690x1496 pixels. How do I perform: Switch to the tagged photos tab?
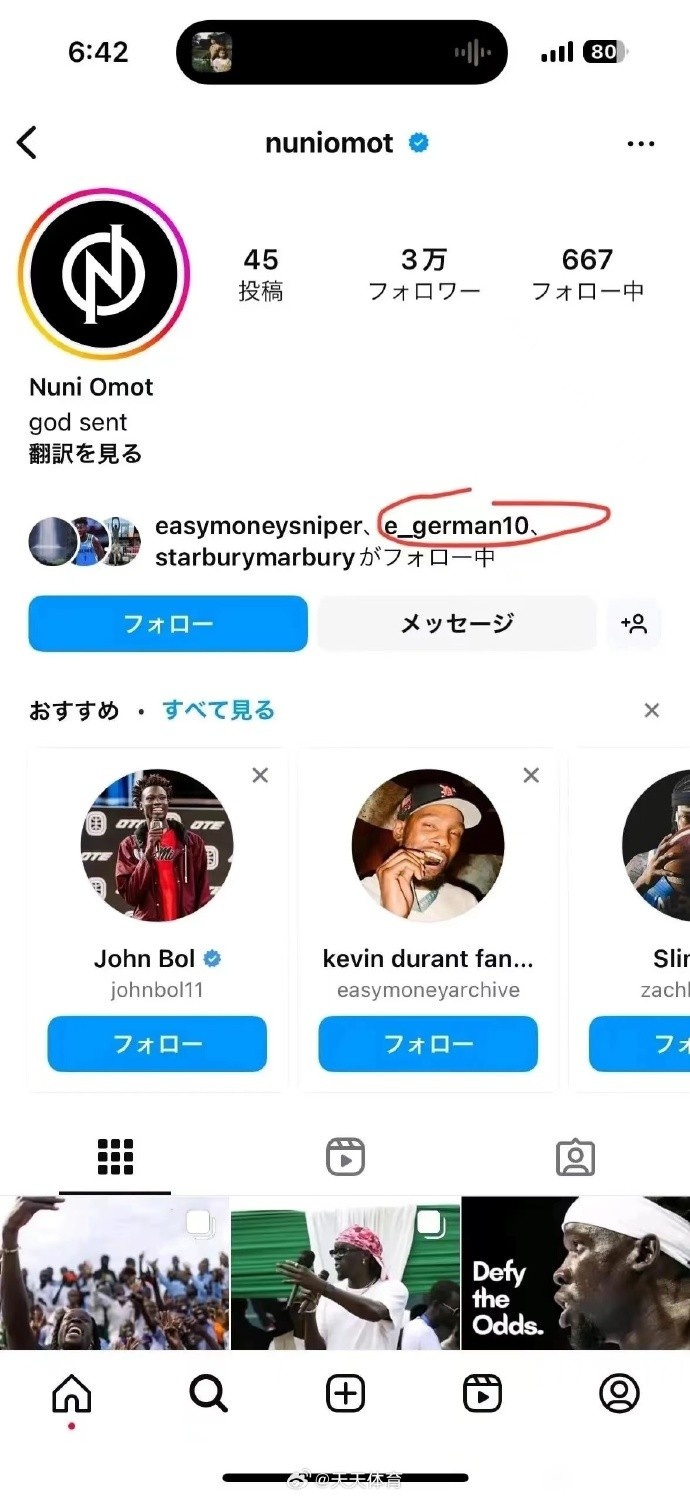575,1158
